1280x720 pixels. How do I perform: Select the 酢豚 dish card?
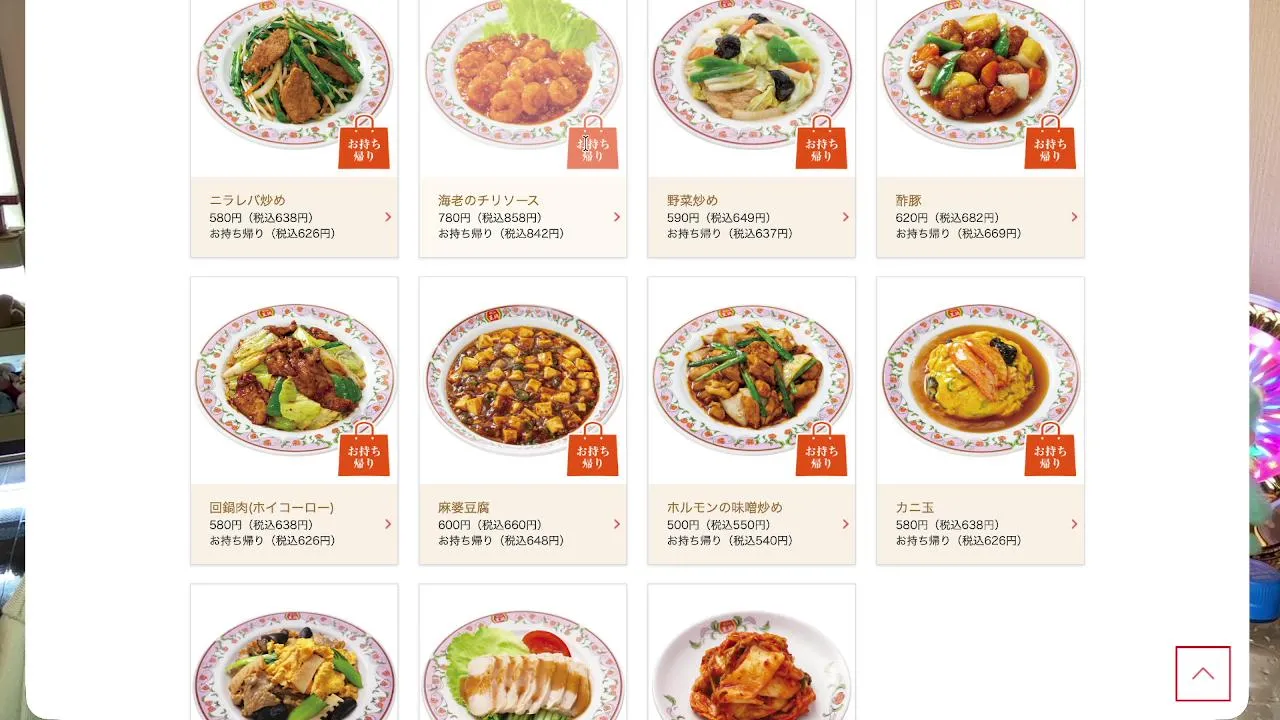click(981, 127)
